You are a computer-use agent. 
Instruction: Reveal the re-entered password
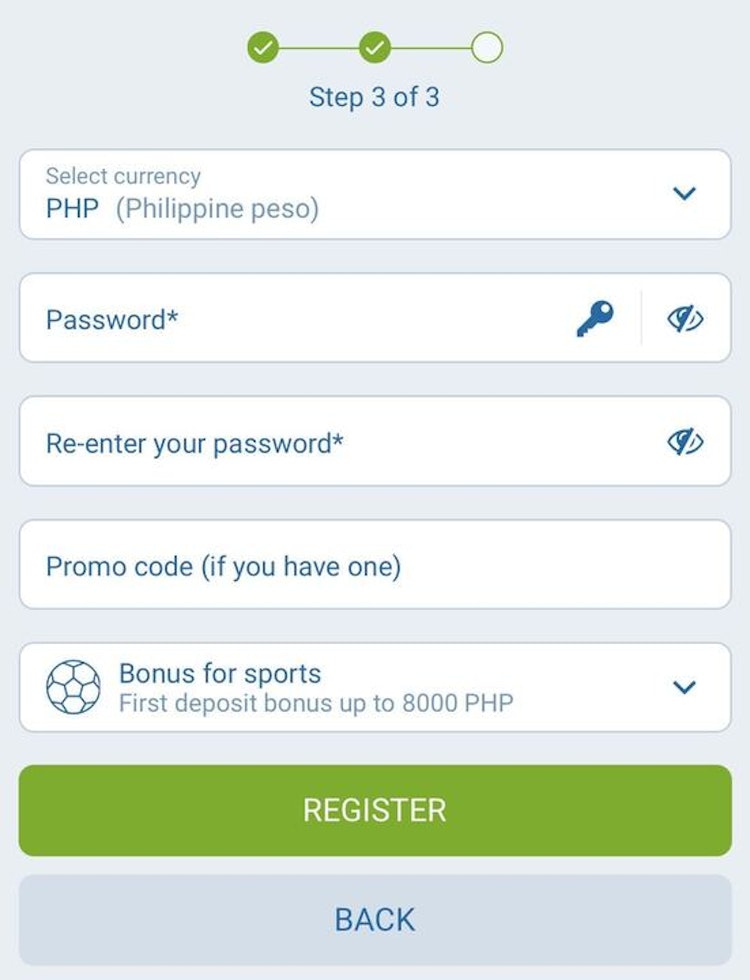685,442
